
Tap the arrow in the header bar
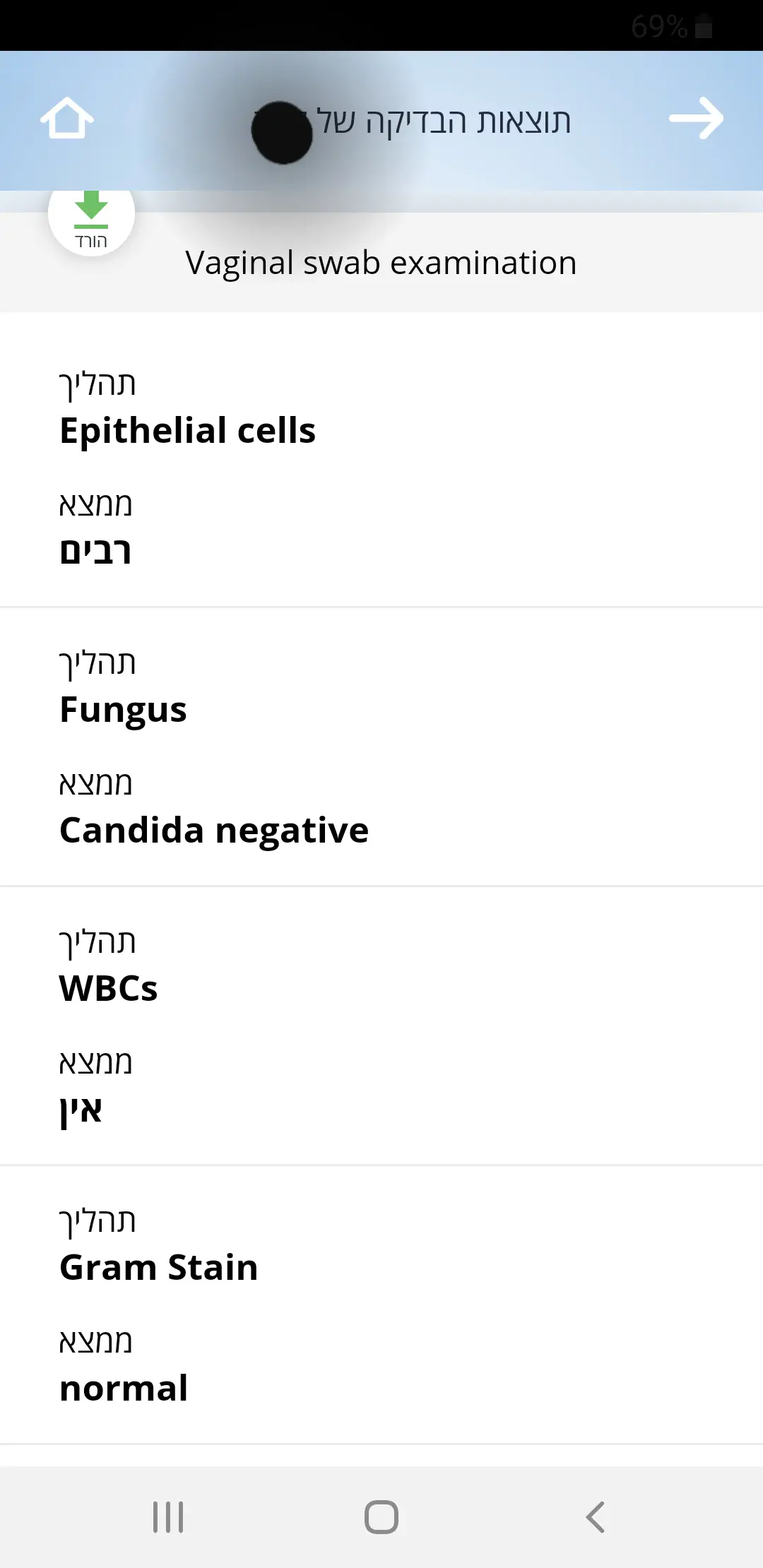(696, 118)
